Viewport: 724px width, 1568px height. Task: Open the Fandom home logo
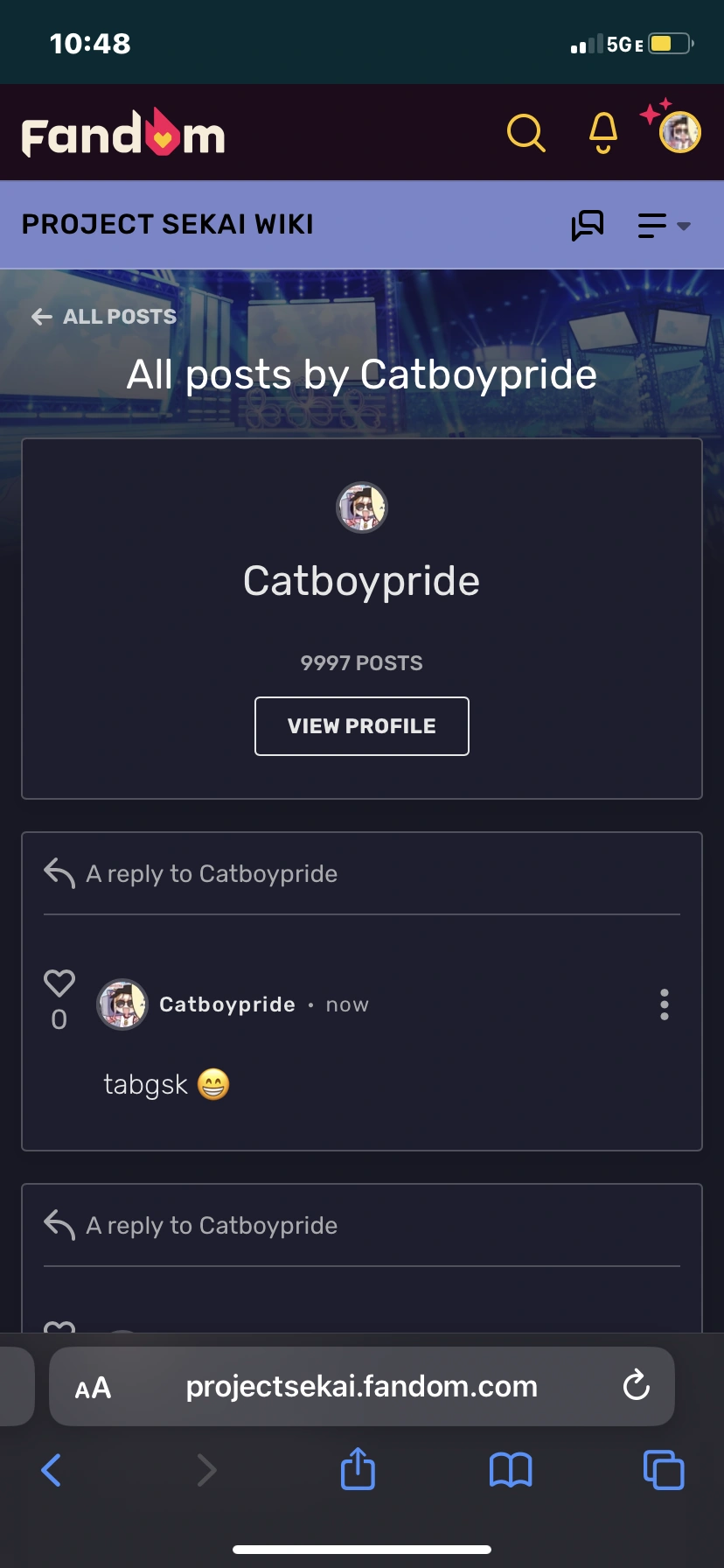click(x=123, y=133)
